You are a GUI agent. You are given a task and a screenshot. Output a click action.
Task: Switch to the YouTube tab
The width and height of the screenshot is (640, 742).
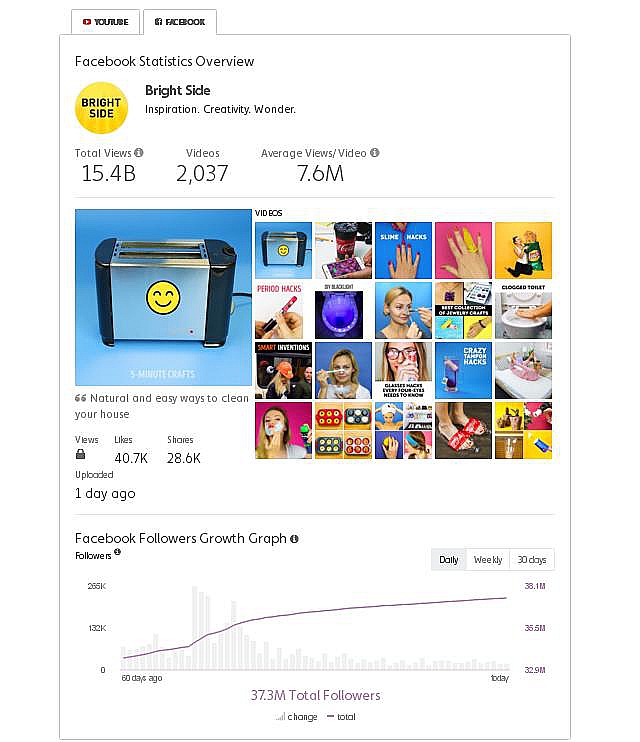(105, 21)
